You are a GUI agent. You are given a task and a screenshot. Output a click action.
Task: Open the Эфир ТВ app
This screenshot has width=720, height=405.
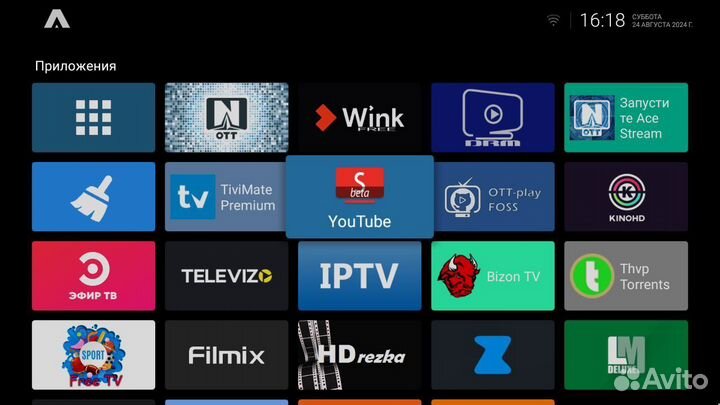[93, 275]
